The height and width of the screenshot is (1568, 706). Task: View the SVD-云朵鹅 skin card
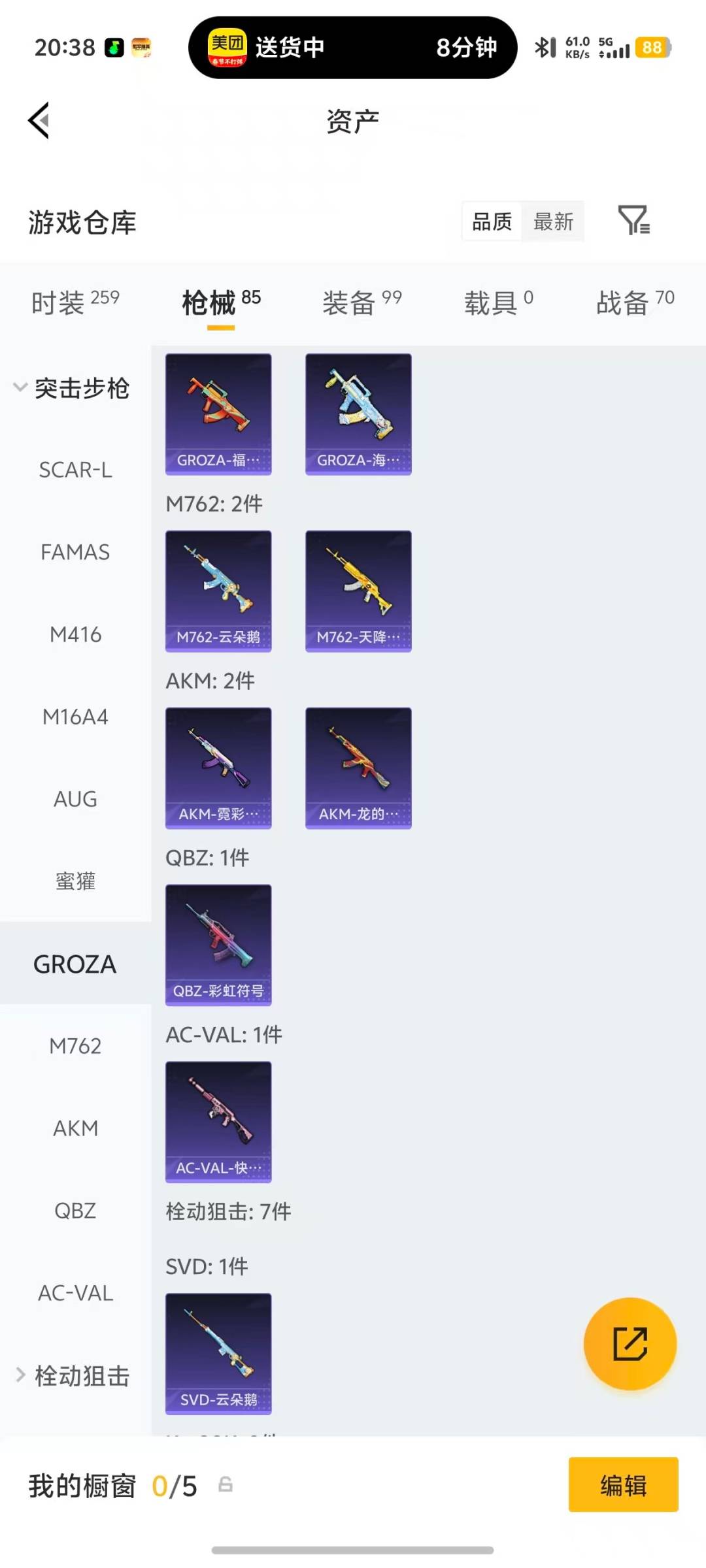click(218, 1354)
